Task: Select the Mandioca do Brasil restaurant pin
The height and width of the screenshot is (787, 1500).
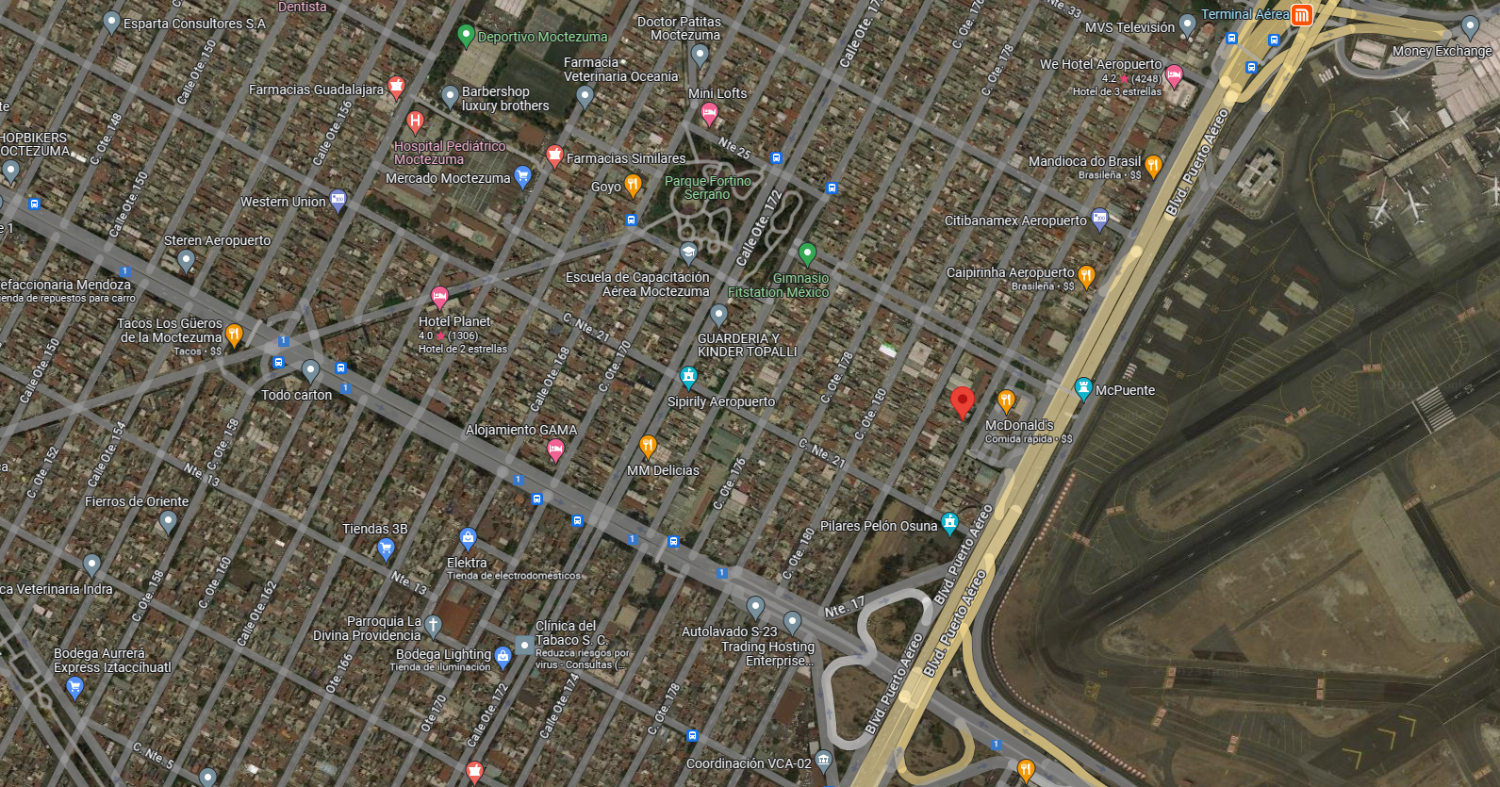Action: [1152, 166]
